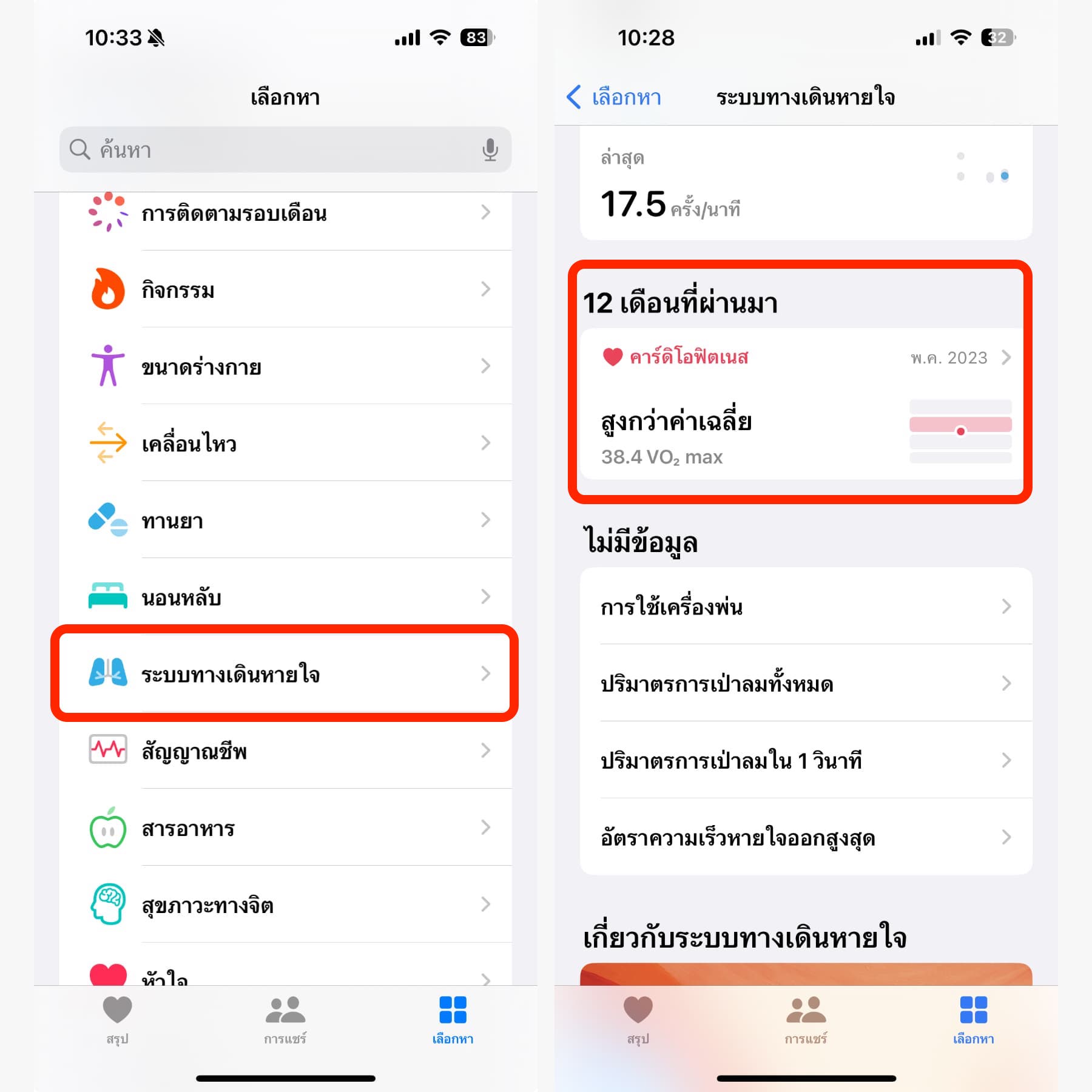Go to ทานยา row

(x=285, y=520)
